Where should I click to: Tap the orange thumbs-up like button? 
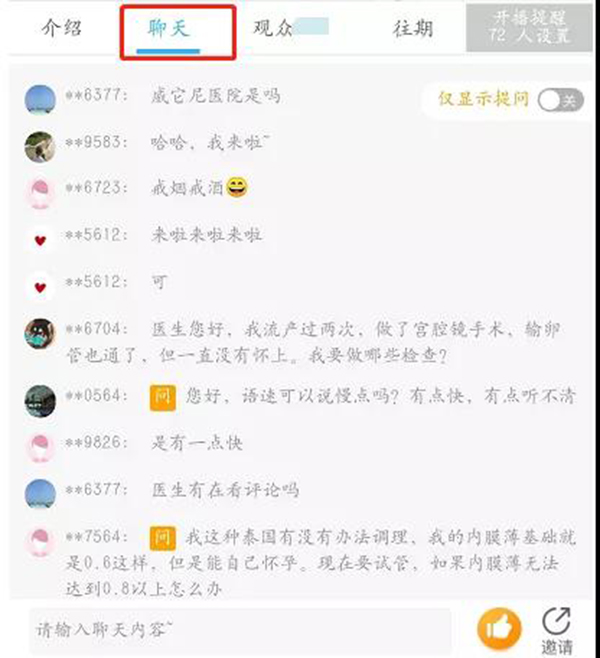pos(499,630)
